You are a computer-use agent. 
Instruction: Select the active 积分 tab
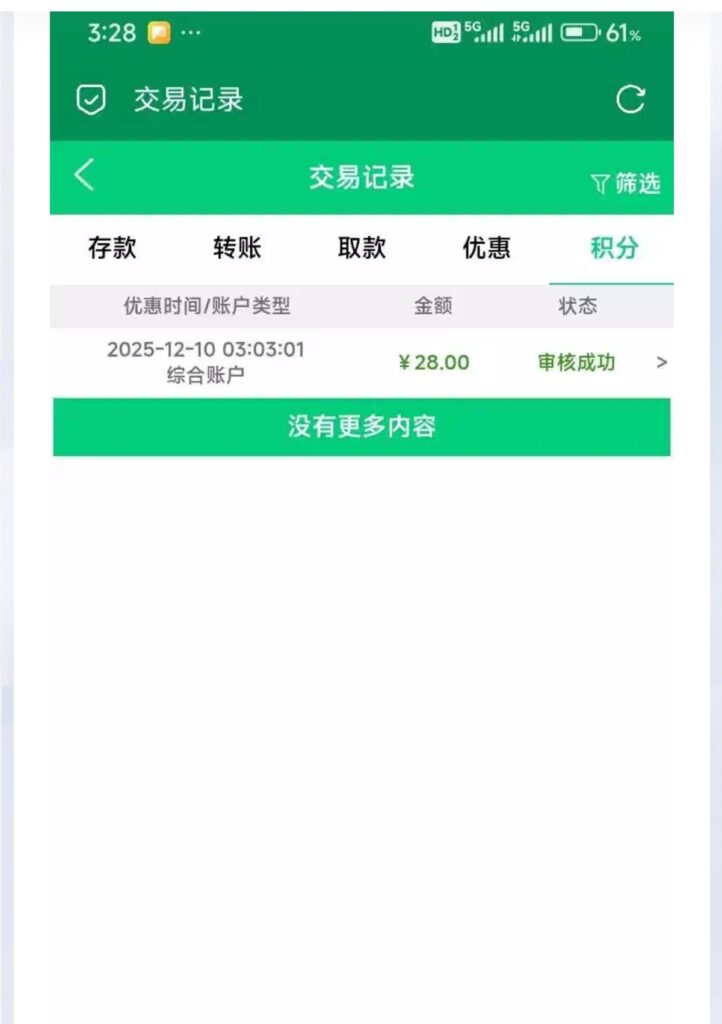coord(611,247)
